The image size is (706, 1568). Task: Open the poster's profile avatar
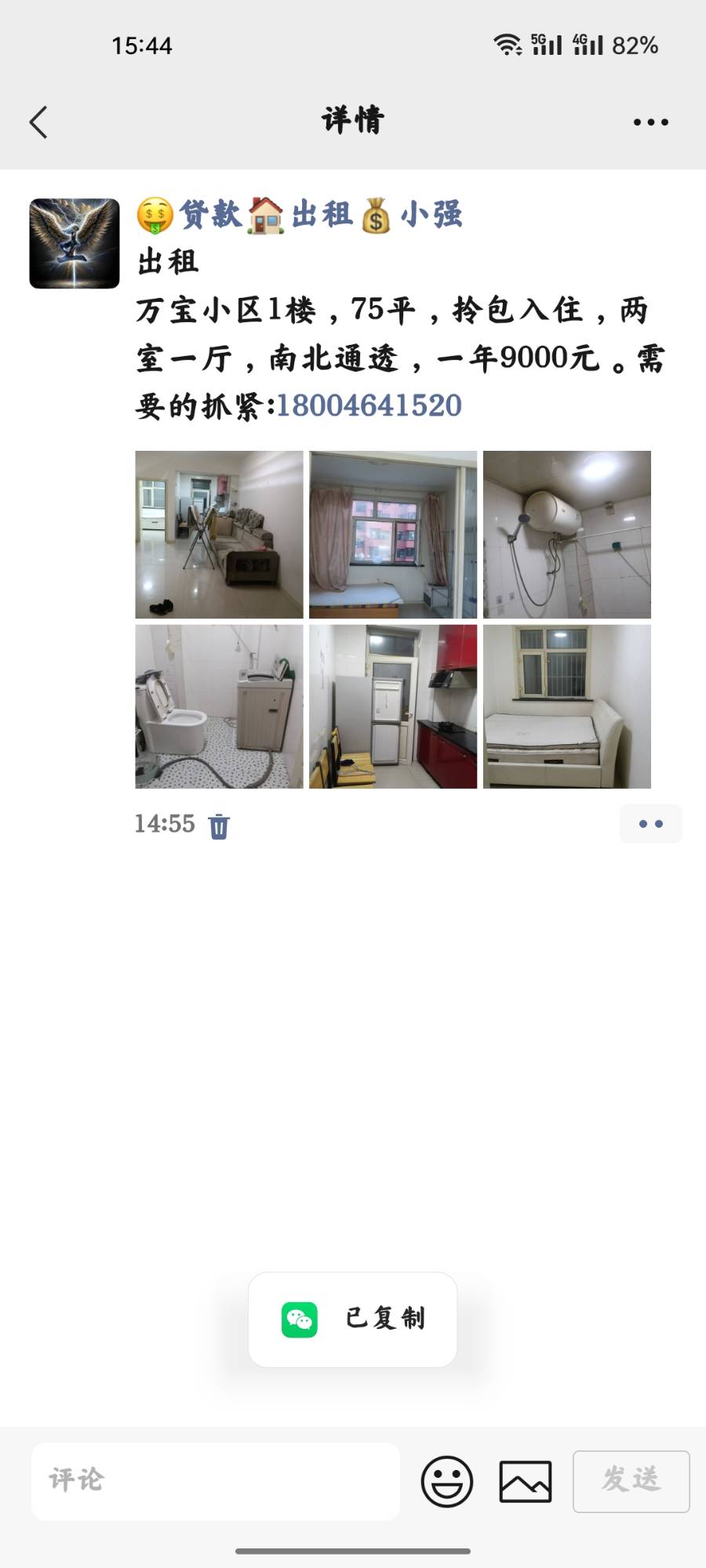(x=75, y=243)
